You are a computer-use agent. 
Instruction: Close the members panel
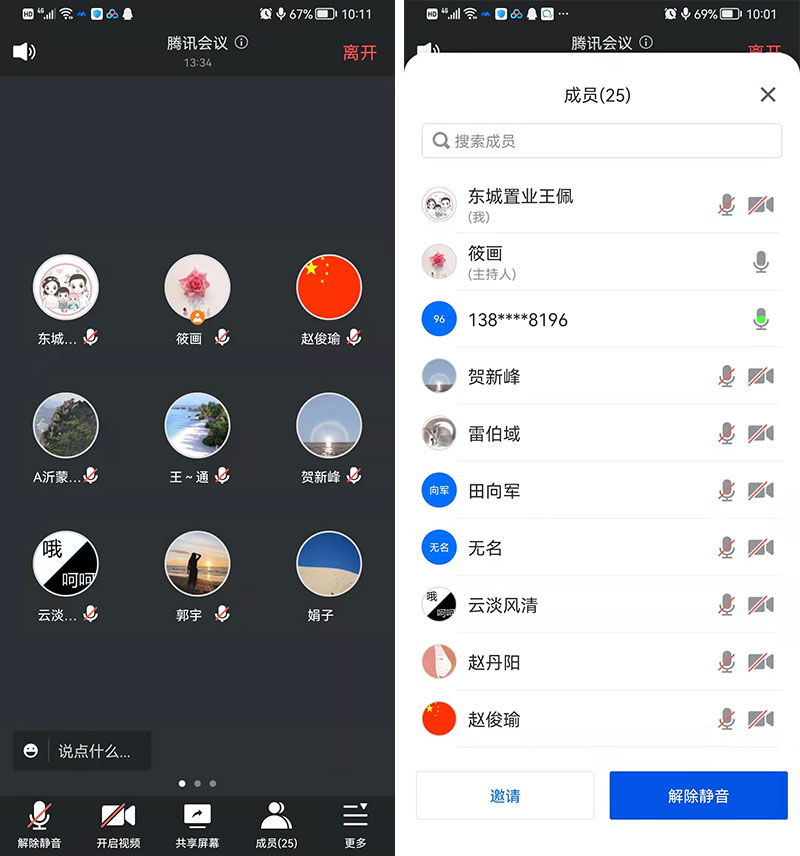pos(767,95)
